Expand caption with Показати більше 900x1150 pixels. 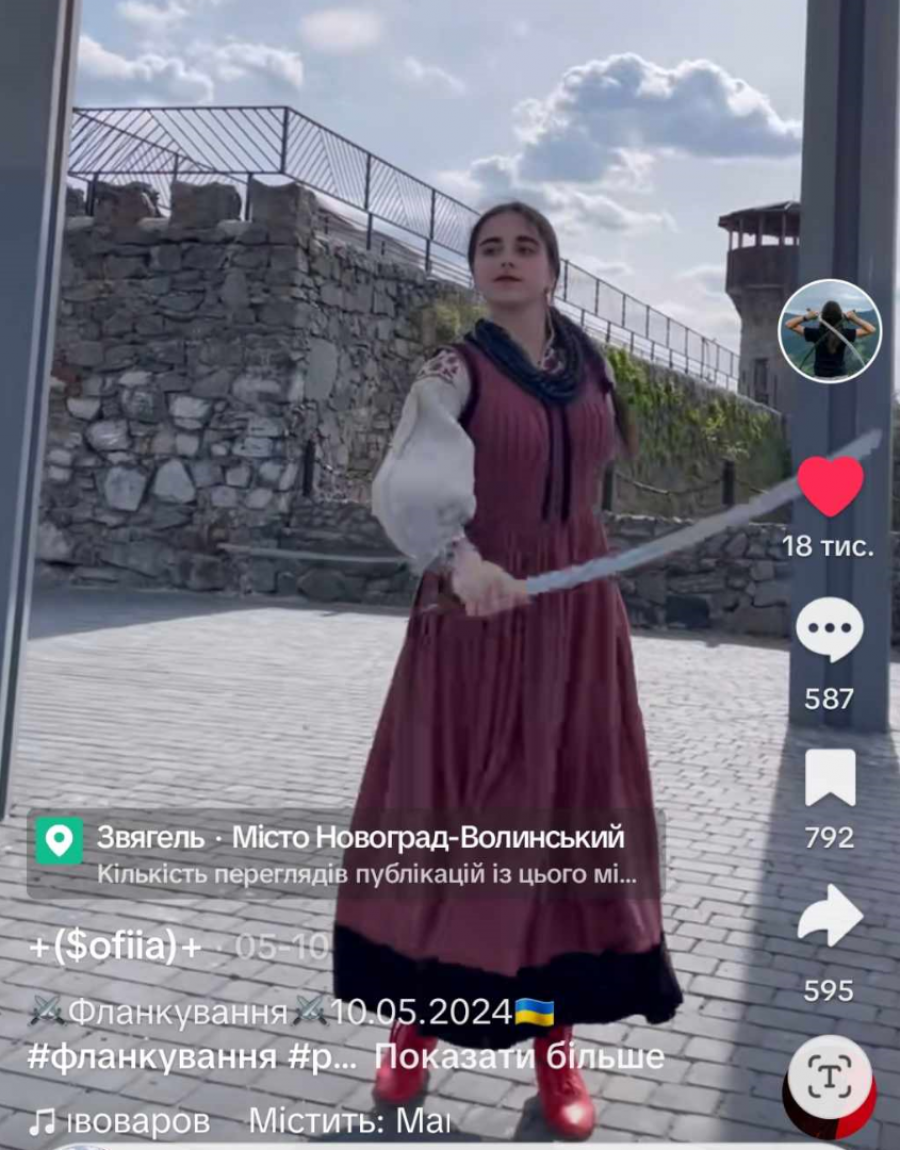click(519, 1057)
